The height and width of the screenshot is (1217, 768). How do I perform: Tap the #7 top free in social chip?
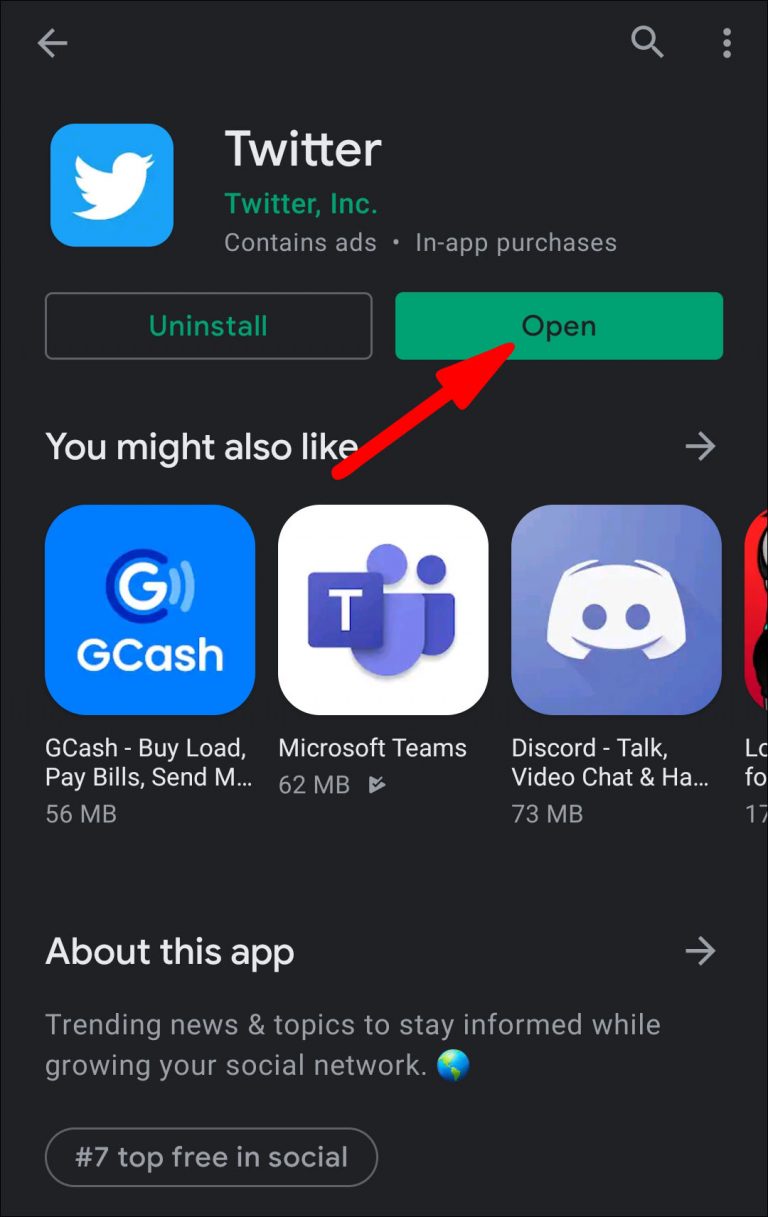(x=211, y=1157)
